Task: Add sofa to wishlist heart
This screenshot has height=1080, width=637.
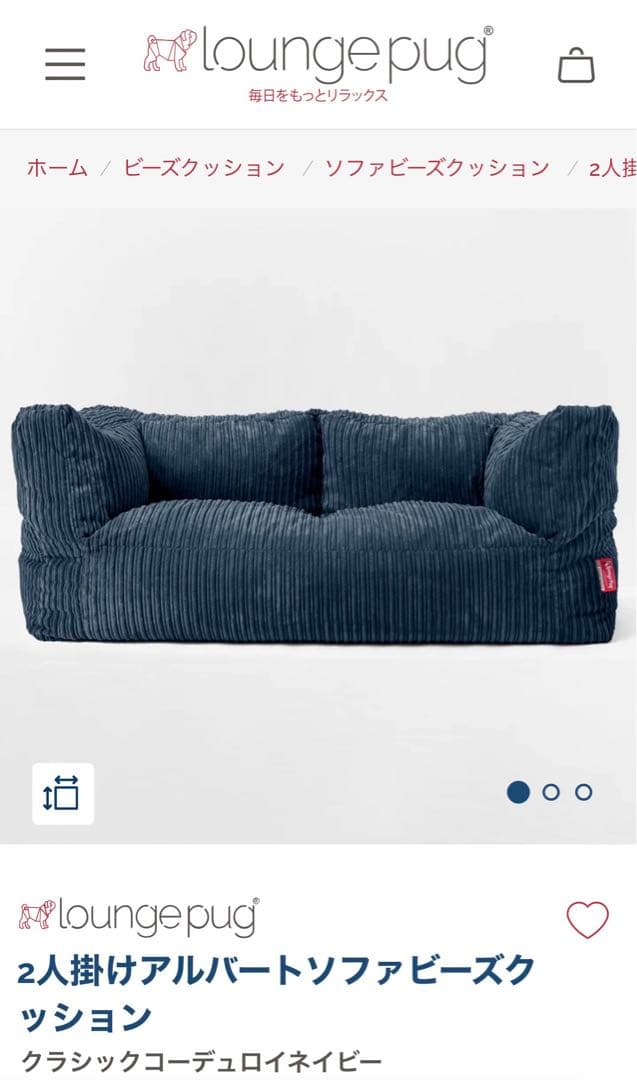Action: coord(587,920)
